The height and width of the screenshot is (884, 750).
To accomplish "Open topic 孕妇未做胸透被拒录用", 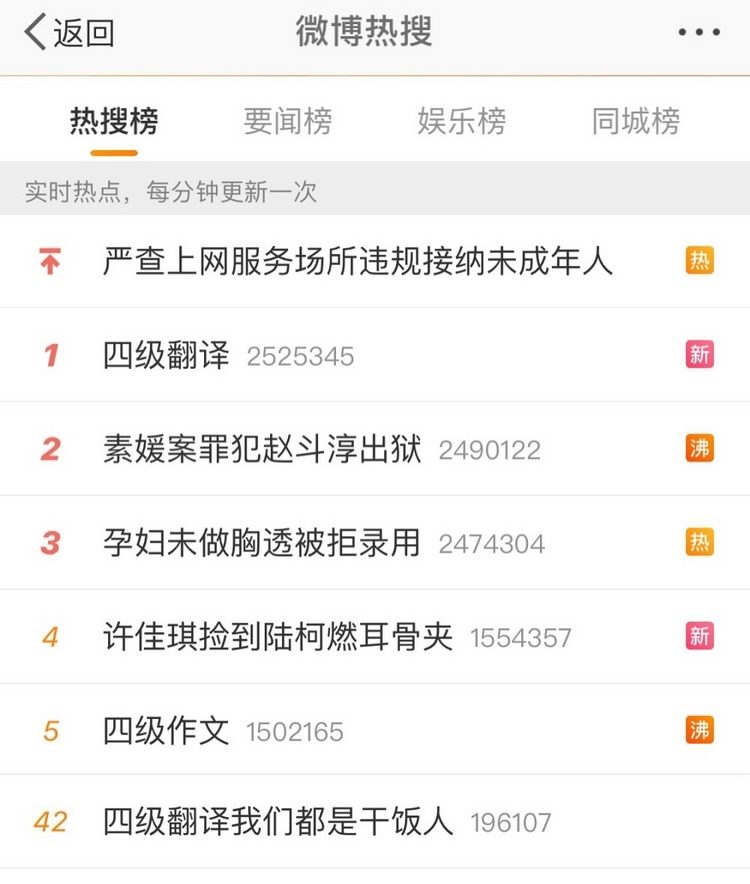I will (x=262, y=543).
